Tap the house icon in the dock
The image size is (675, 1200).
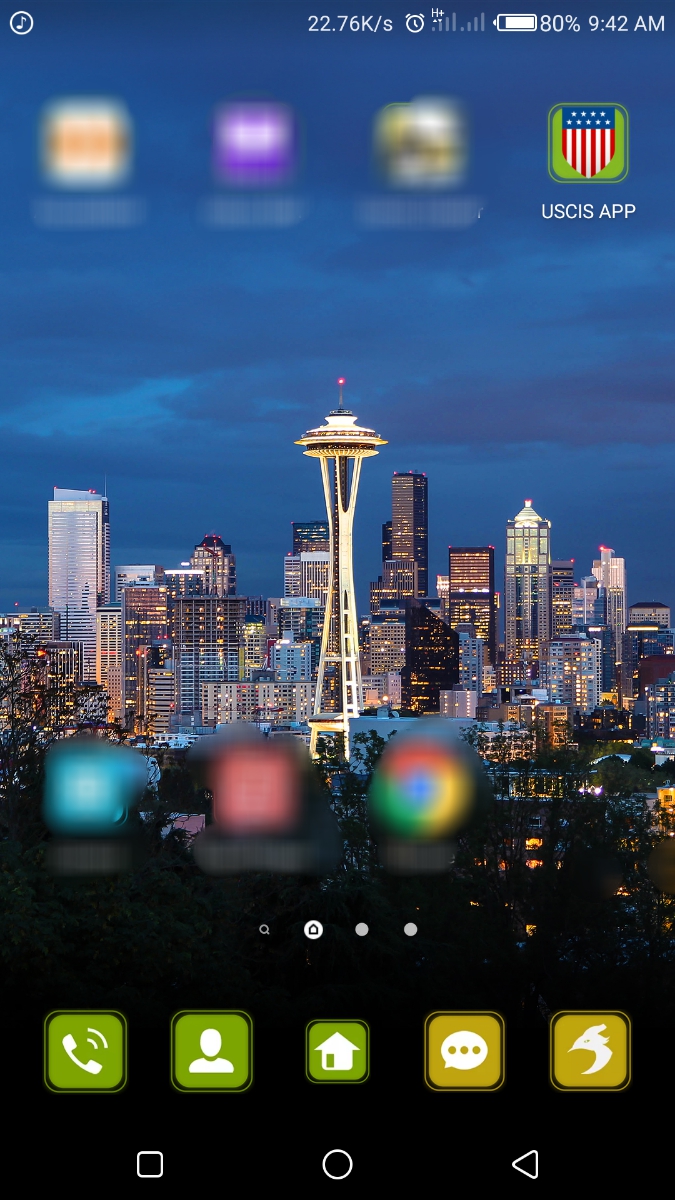337,1051
